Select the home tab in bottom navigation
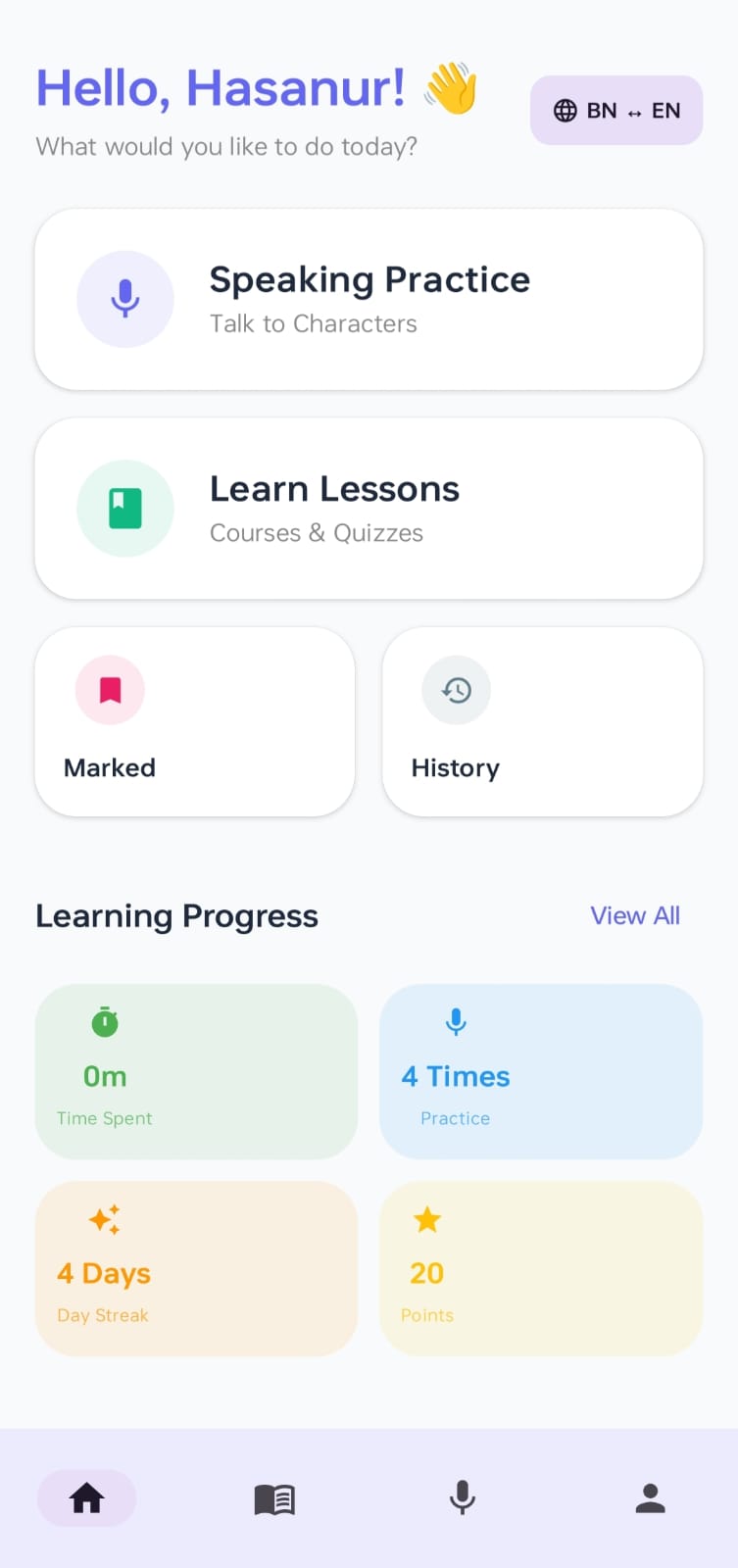The height and width of the screenshot is (1568, 738). point(86,1497)
